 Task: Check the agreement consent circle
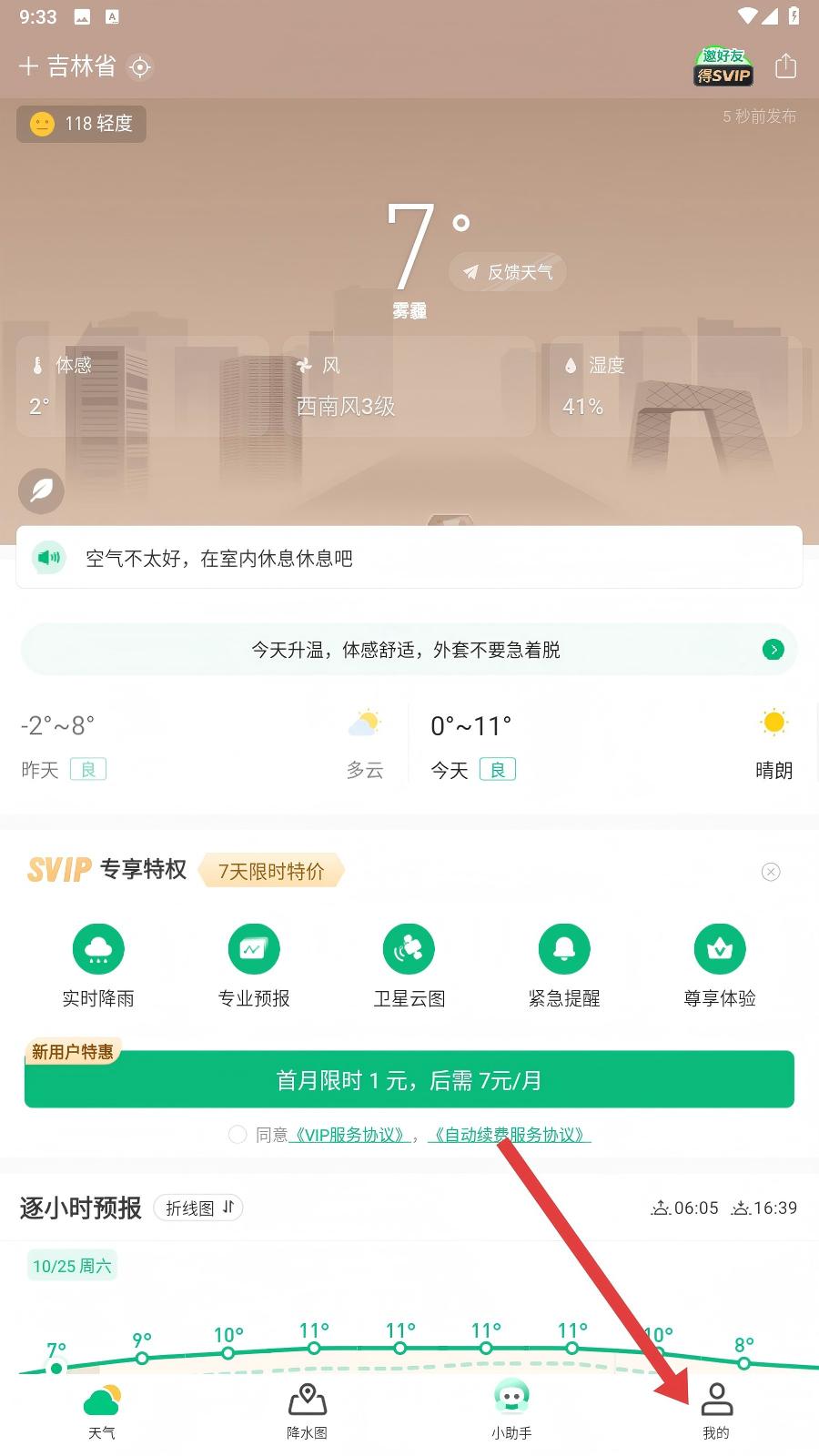[238, 1135]
